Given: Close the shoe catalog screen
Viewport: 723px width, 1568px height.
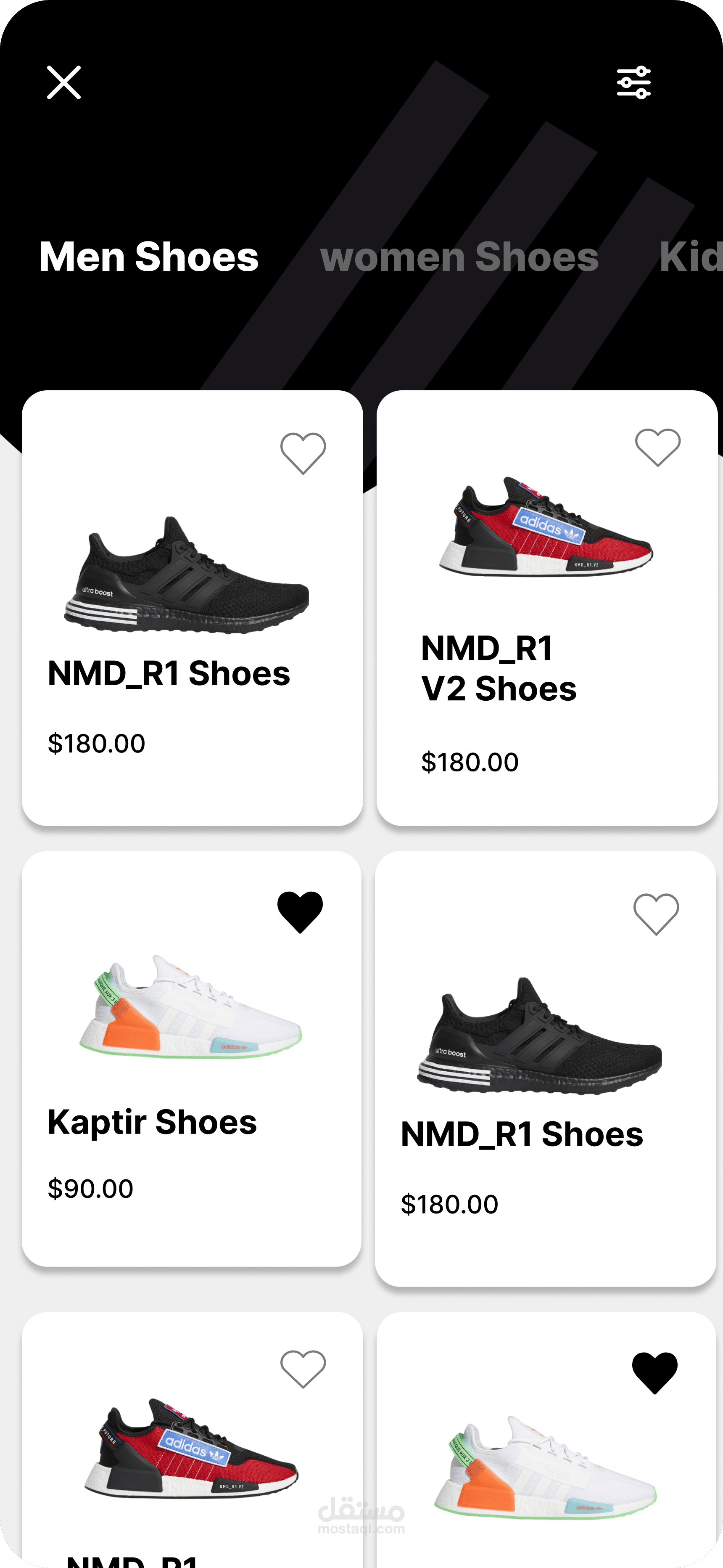Looking at the screenshot, I should tap(64, 83).
